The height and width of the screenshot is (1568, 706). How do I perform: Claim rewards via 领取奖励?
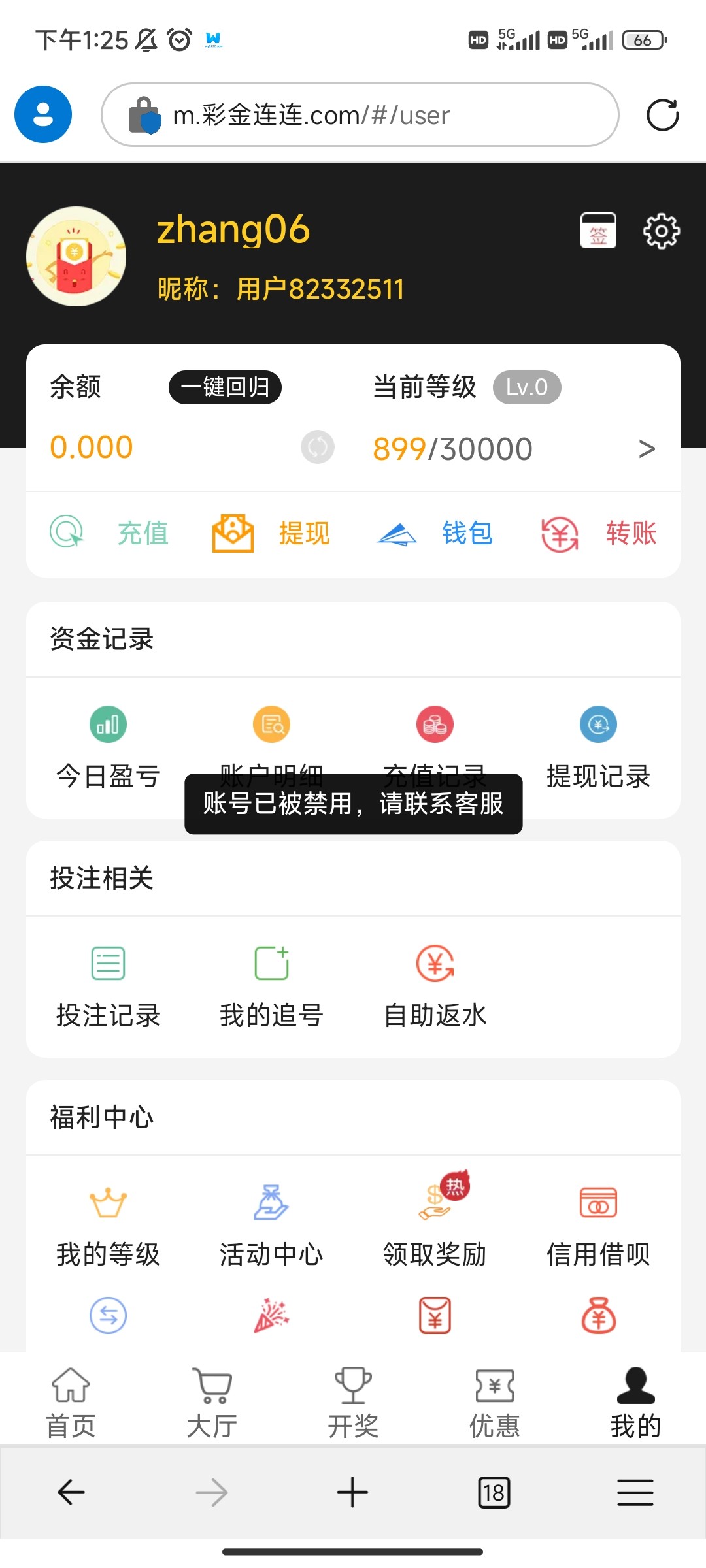435,1226
